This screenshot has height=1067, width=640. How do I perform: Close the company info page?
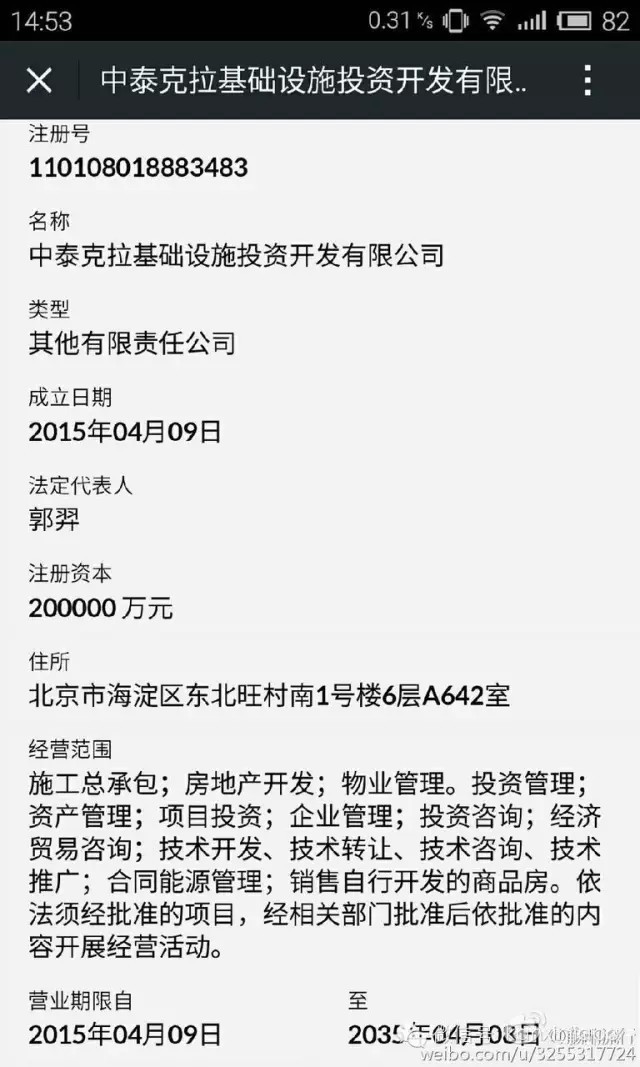click(39, 81)
